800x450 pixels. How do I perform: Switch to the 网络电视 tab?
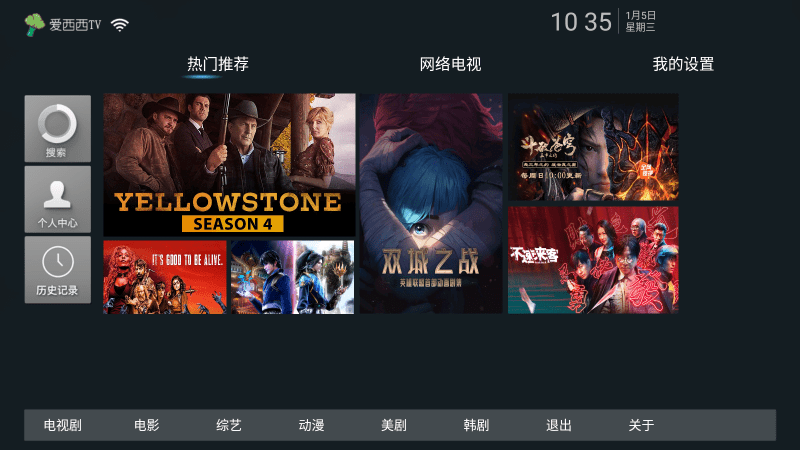[450, 65]
